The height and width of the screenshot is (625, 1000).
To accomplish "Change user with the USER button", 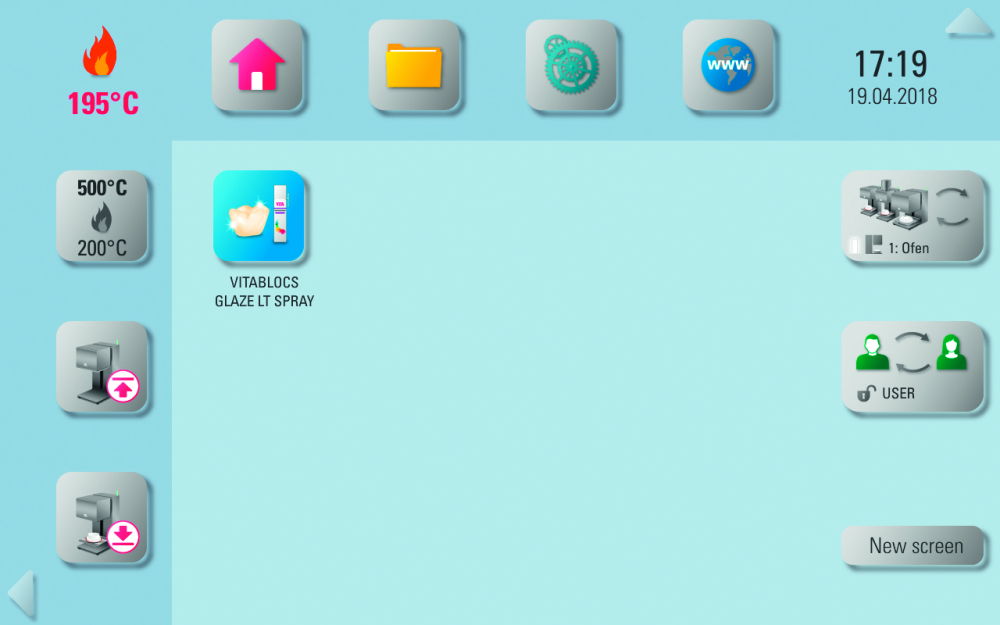I will (x=912, y=367).
